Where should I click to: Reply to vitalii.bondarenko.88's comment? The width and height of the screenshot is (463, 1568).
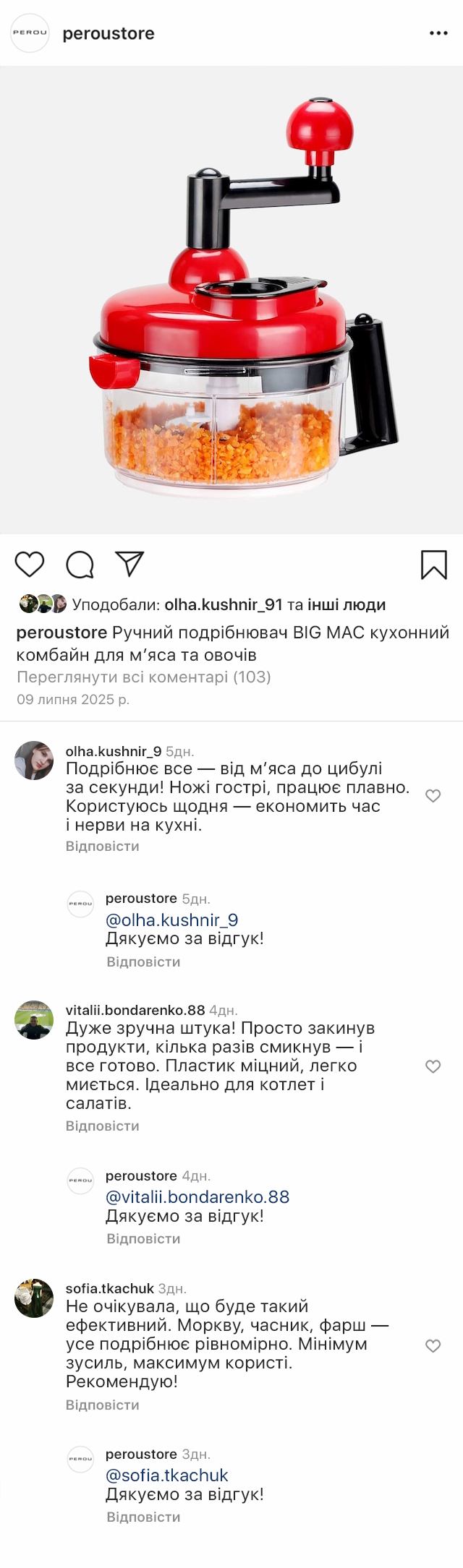coord(102,1126)
